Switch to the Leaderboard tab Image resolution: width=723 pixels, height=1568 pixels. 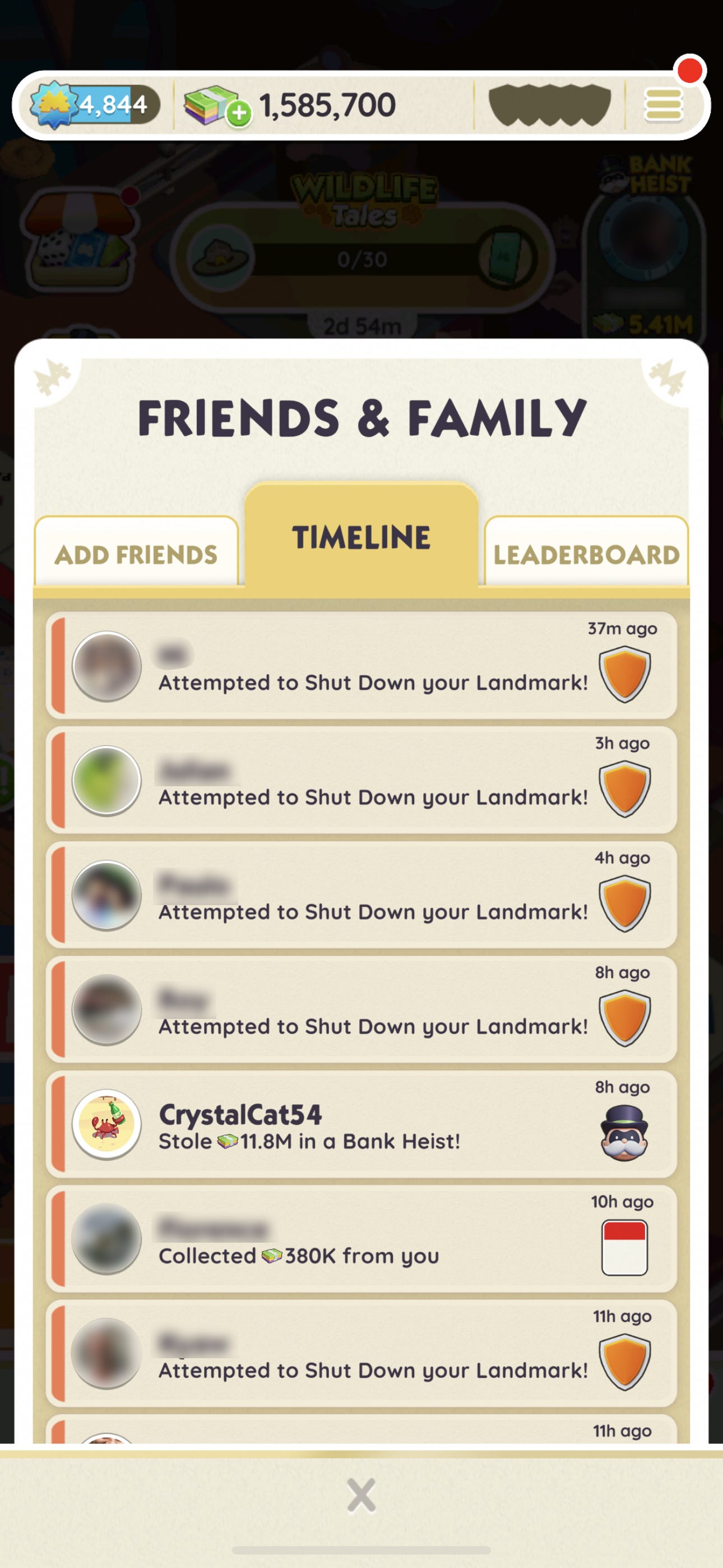pos(586,554)
